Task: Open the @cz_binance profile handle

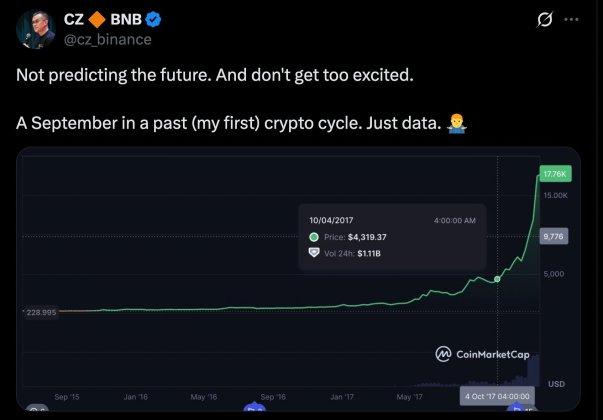Action: [x=107, y=39]
